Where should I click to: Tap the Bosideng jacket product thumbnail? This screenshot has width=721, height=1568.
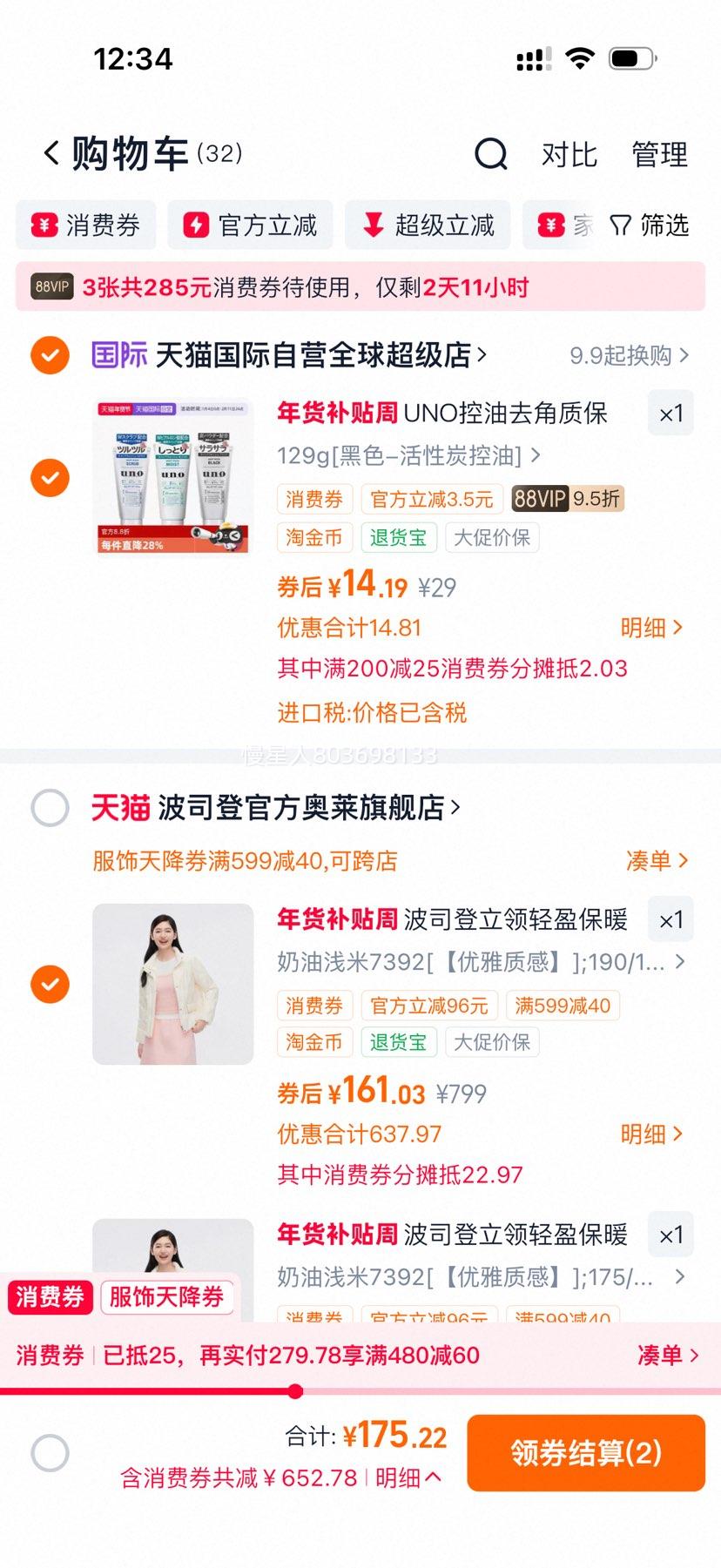point(172,985)
